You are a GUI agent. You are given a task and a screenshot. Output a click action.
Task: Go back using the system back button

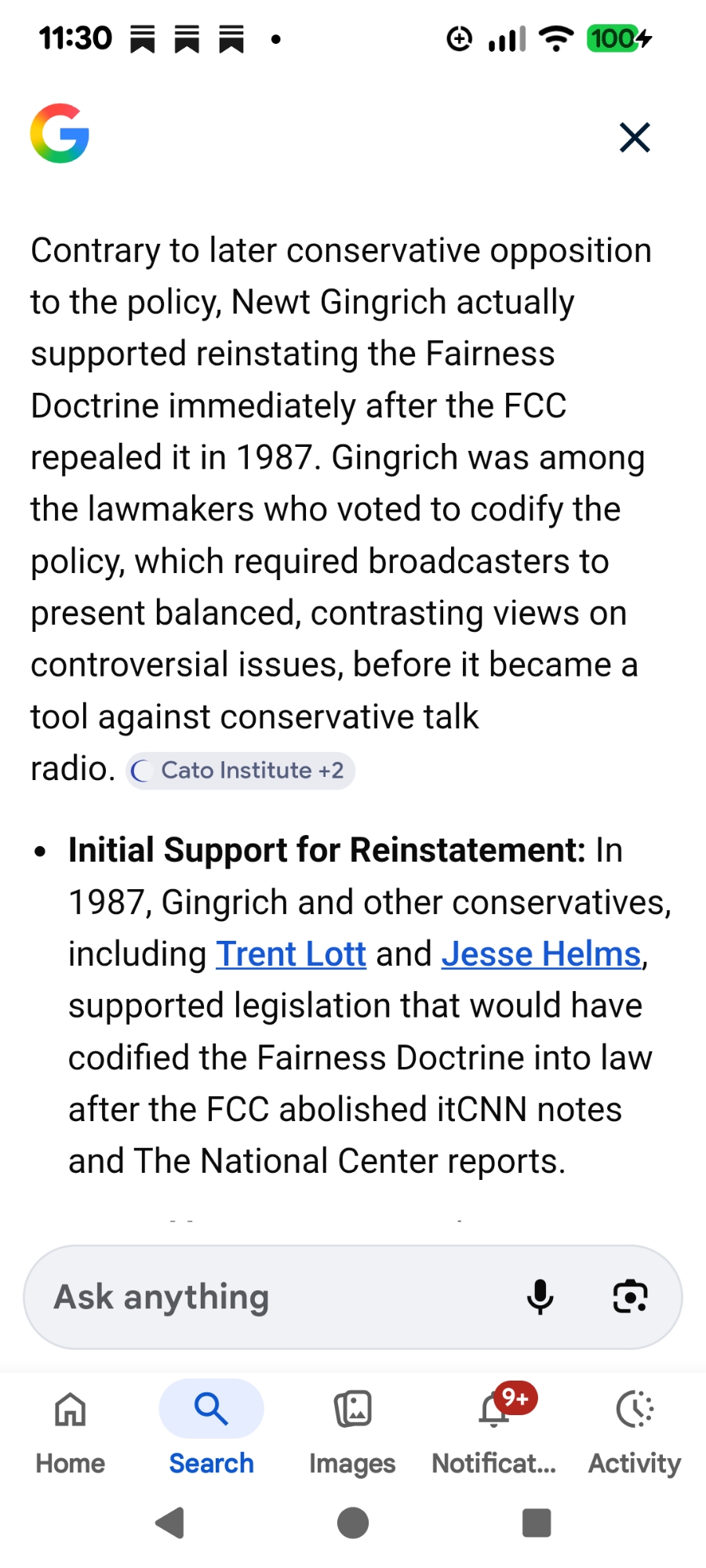[x=170, y=1523]
